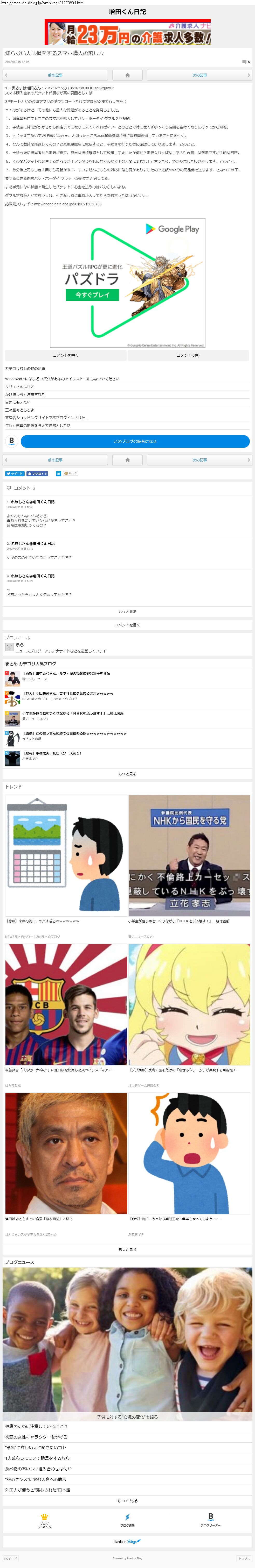255x1568 pixels.
Task: Open コメント(6件) comments list
Action: tap(188, 355)
